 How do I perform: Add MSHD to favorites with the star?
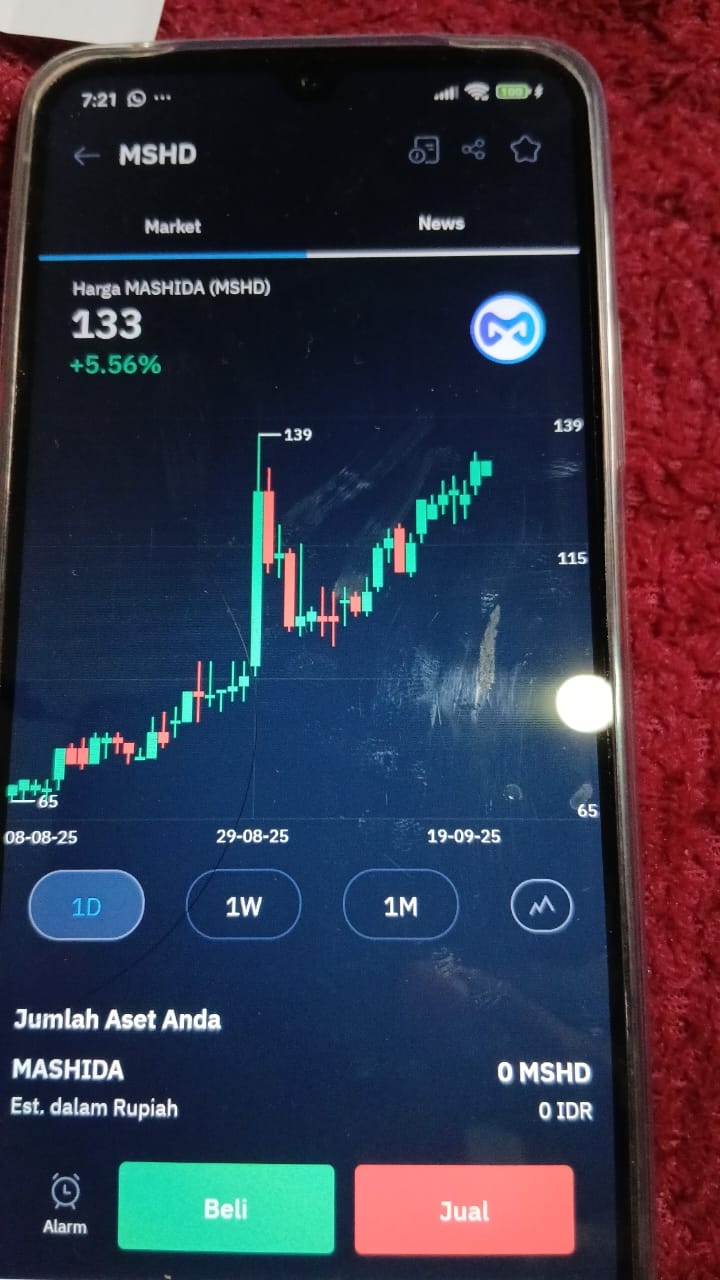pos(525,150)
